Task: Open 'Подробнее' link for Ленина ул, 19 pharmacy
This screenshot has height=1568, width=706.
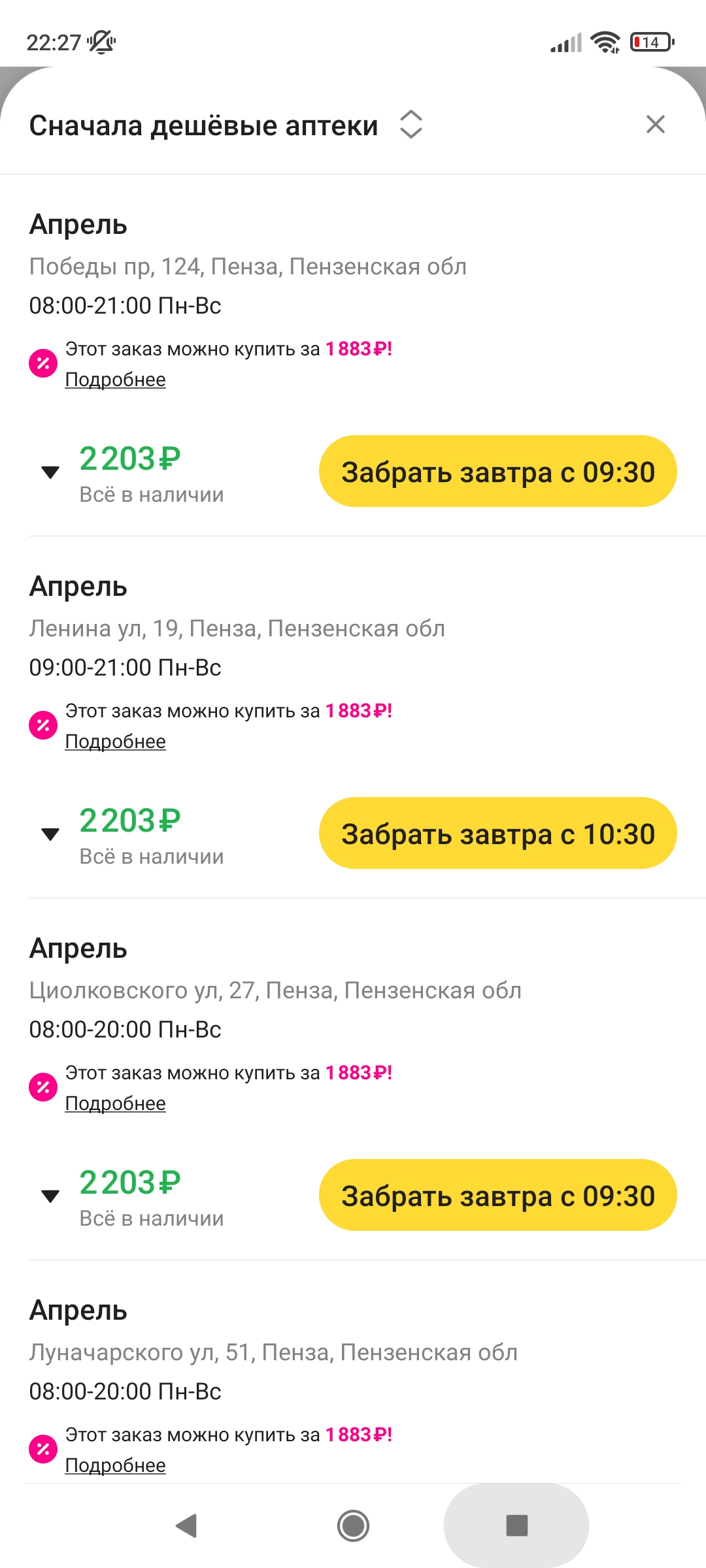Action: pyautogui.click(x=115, y=742)
